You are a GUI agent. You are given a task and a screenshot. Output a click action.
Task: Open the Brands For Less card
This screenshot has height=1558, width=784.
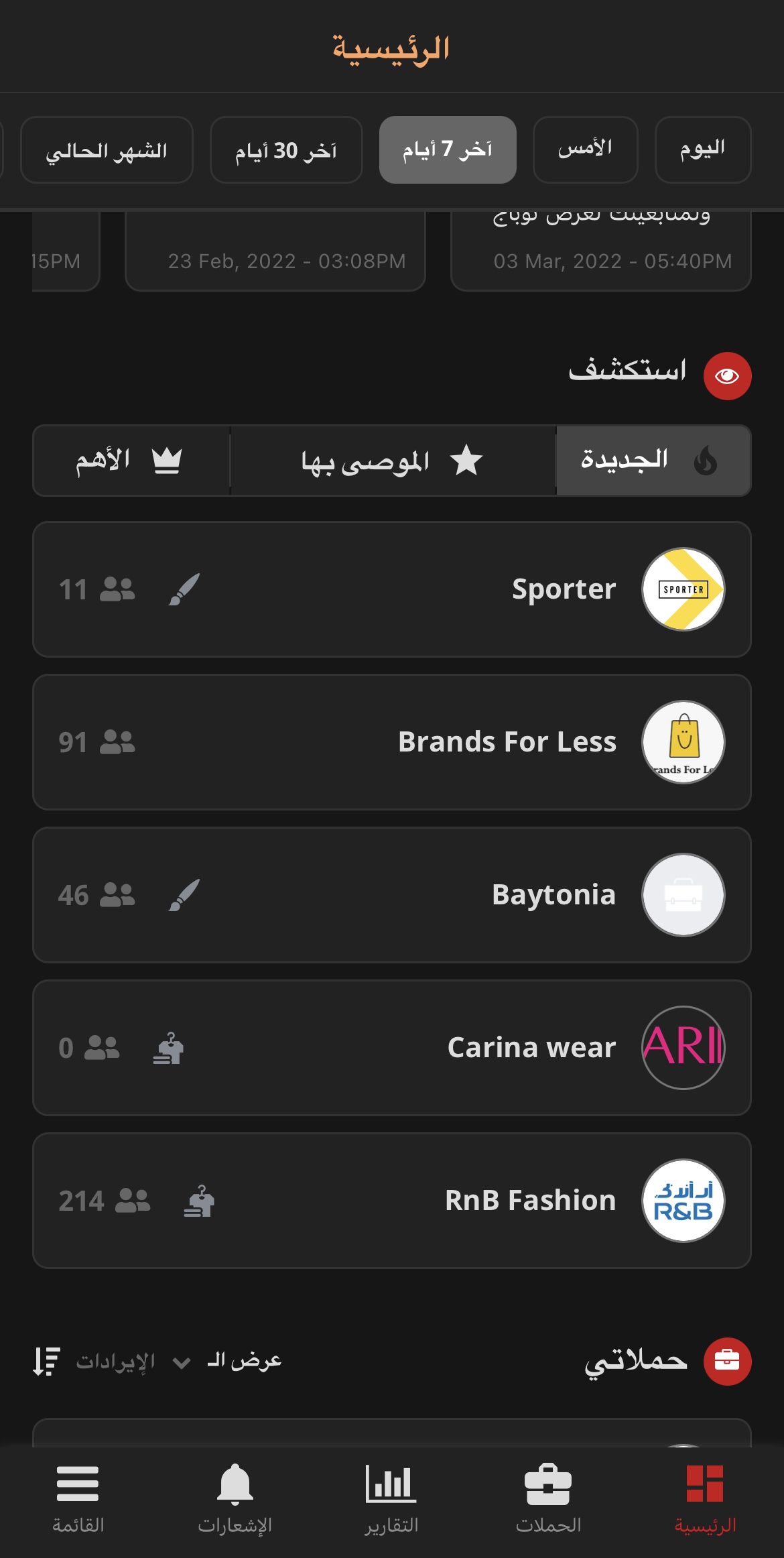coord(392,742)
